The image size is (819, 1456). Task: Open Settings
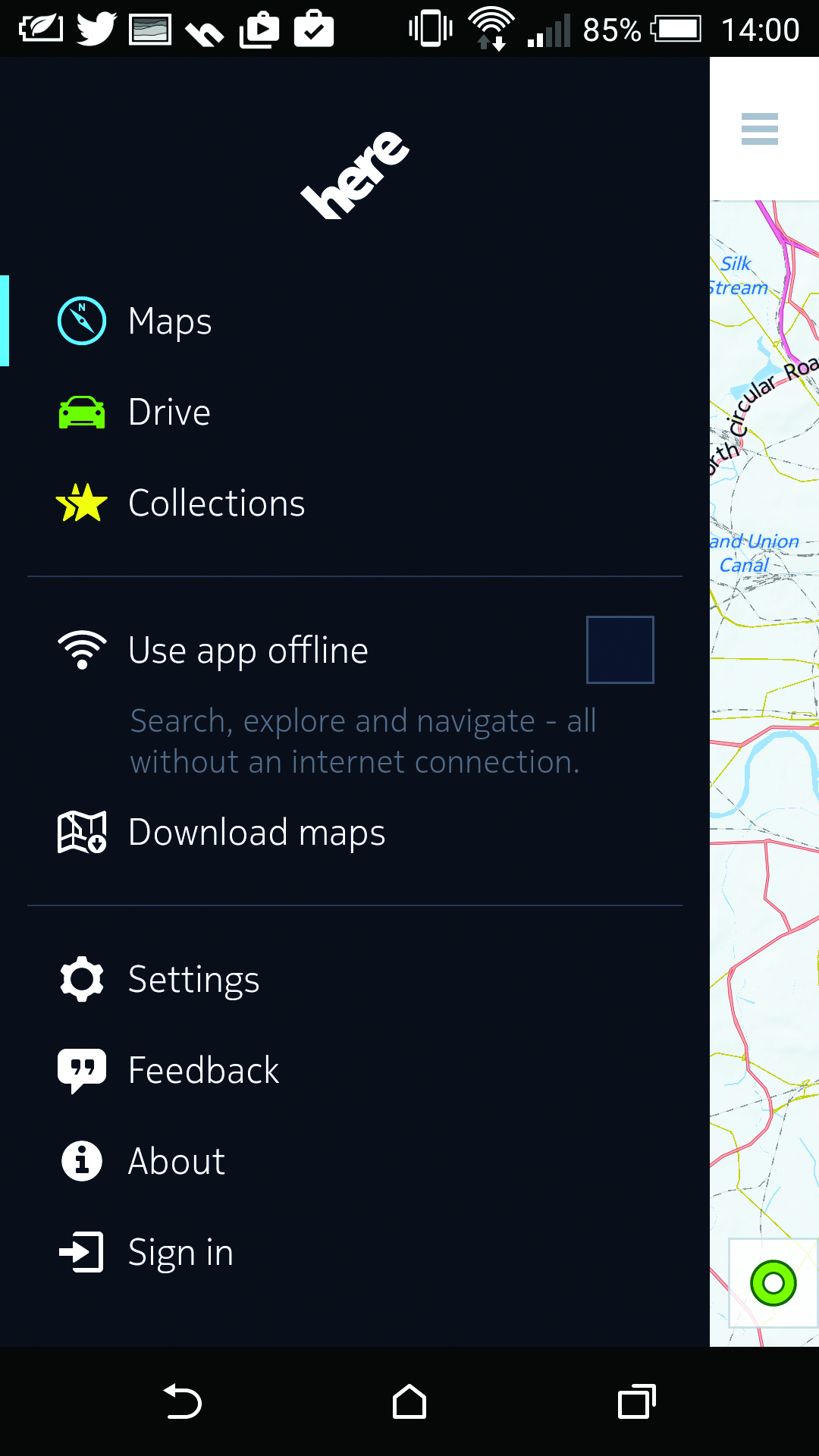coord(193,979)
